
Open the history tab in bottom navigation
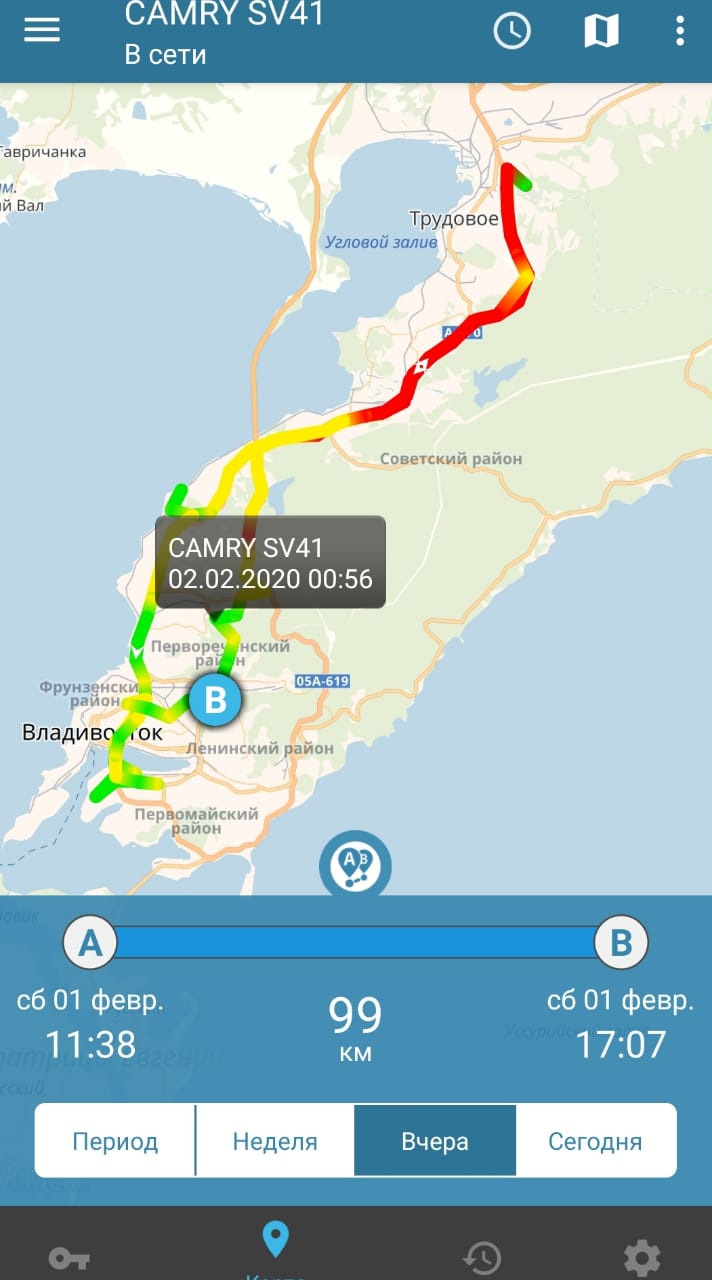coord(482,1258)
